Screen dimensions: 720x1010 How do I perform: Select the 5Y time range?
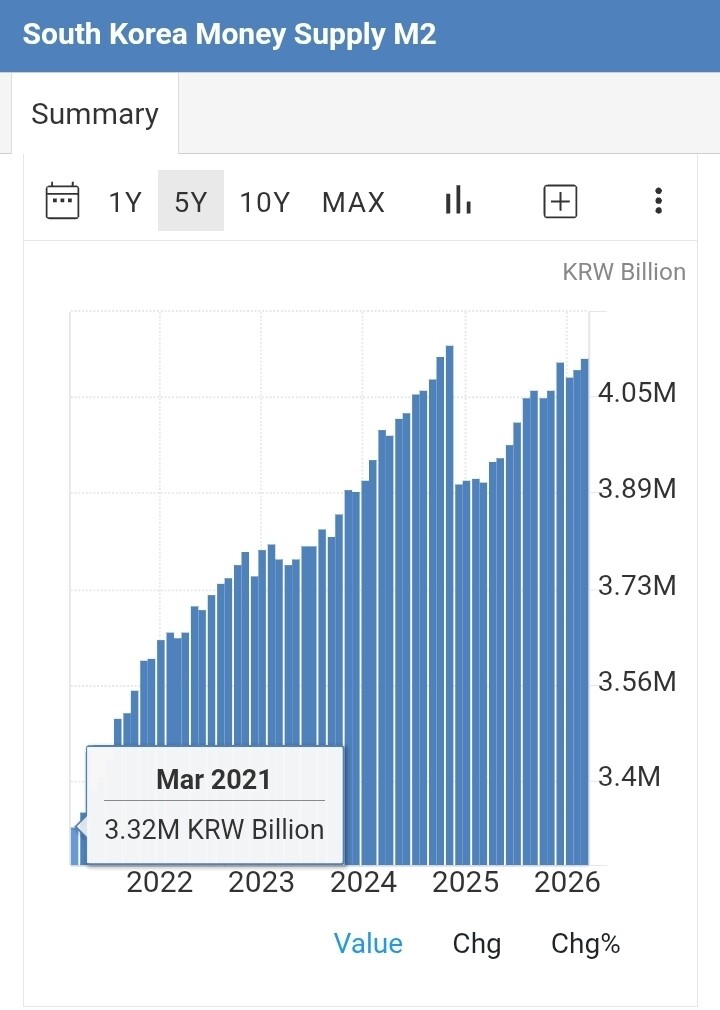click(x=191, y=201)
